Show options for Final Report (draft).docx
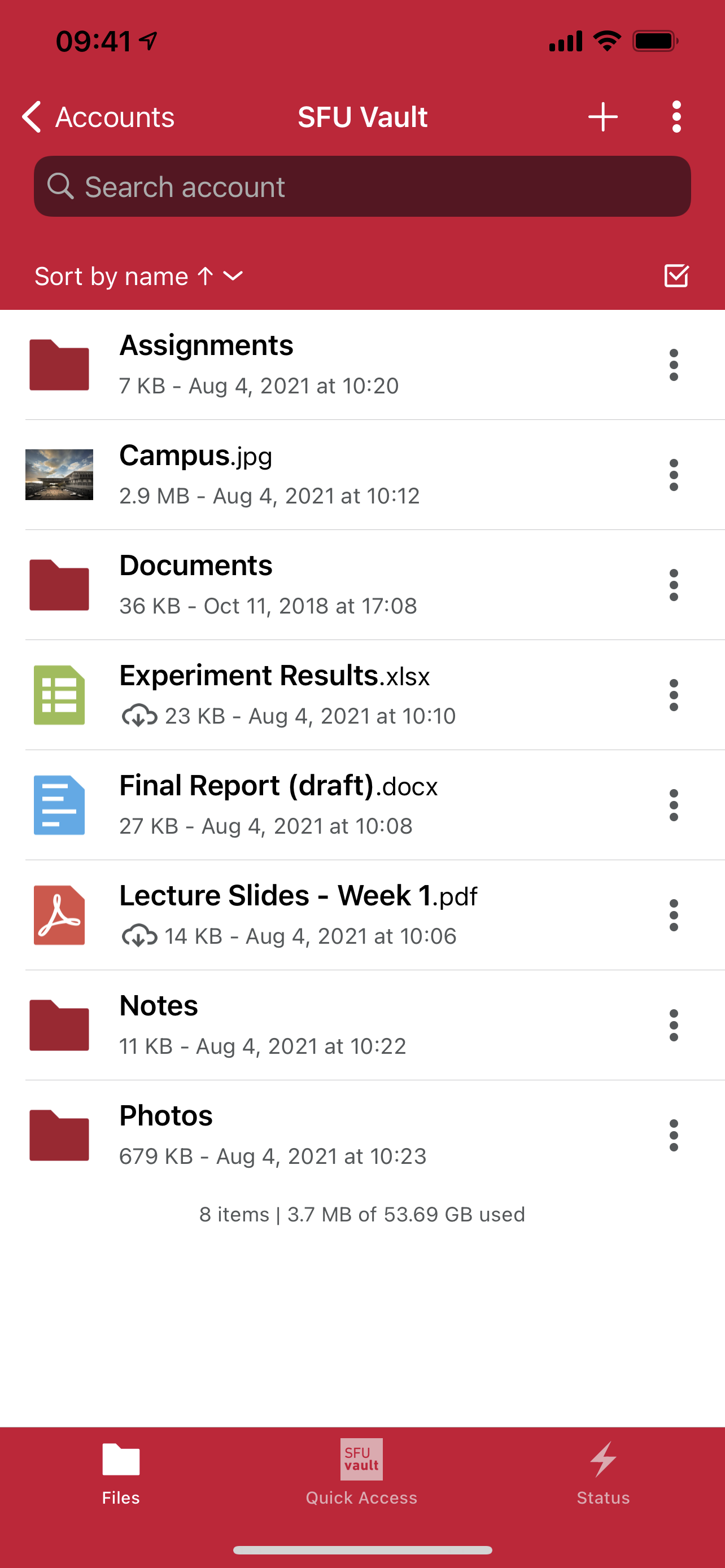This screenshot has width=725, height=1568. tap(673, 805)
